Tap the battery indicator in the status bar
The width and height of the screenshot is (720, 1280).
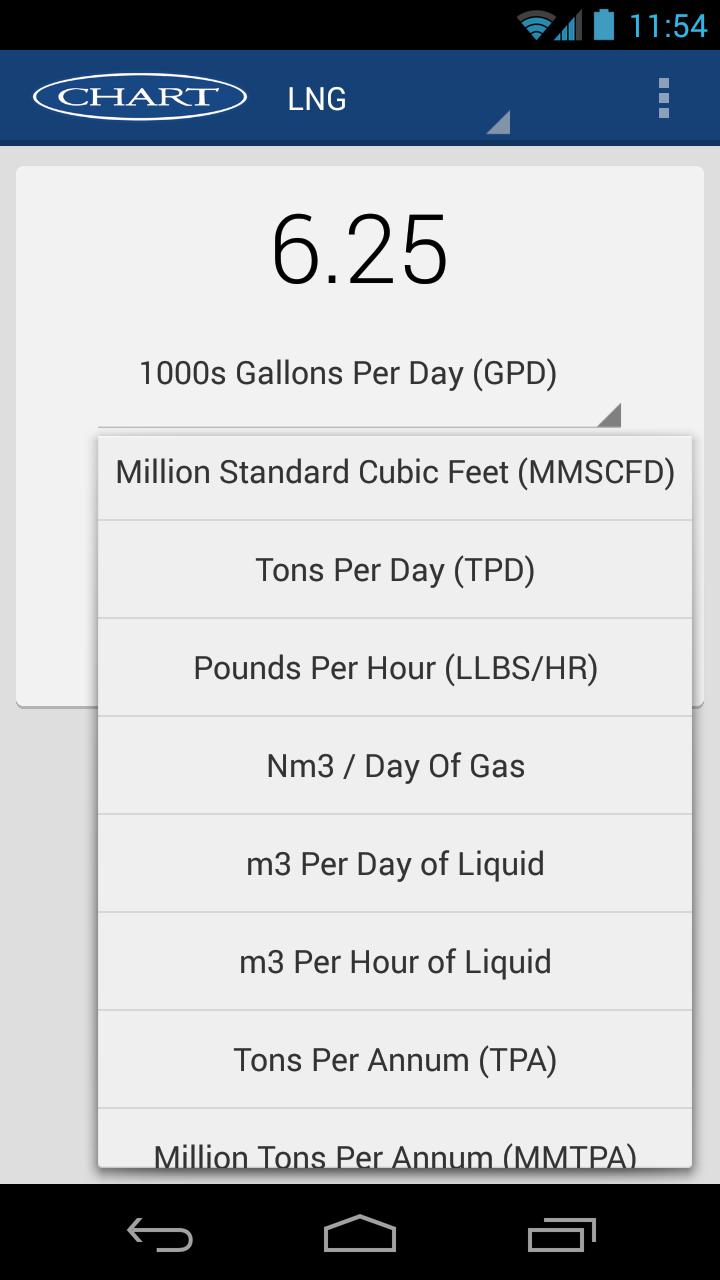(x=601, y=26)
